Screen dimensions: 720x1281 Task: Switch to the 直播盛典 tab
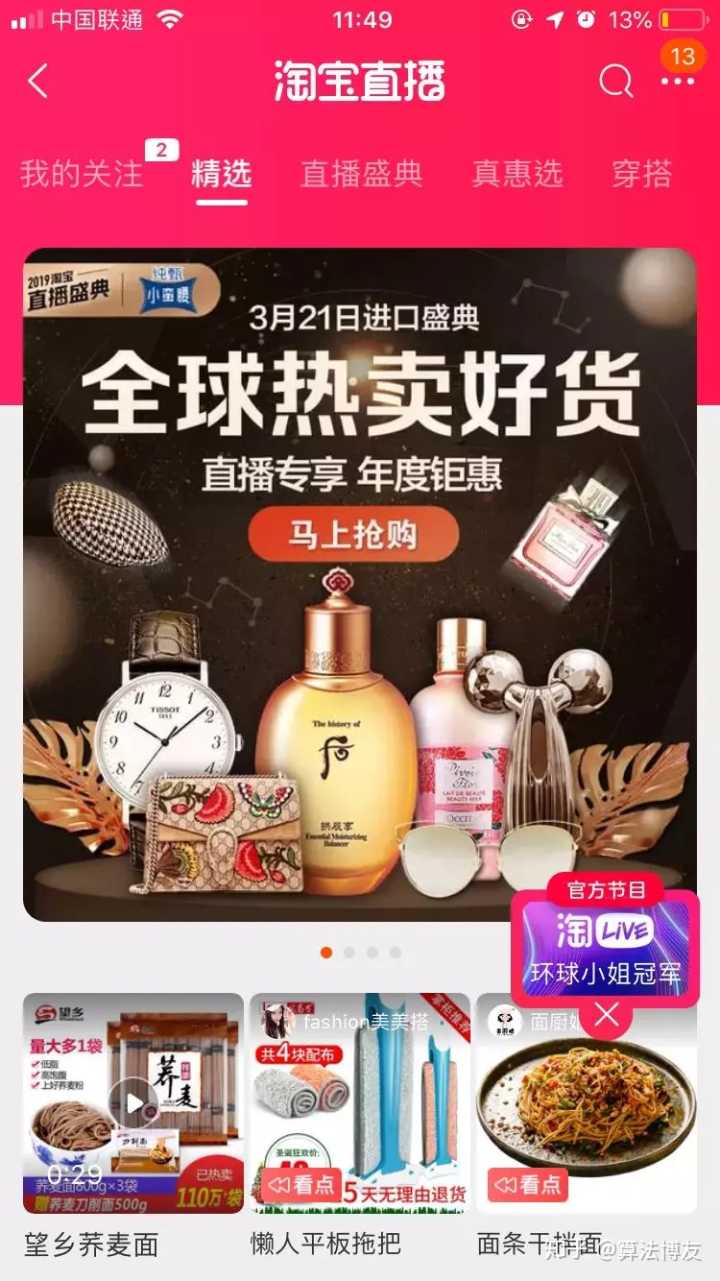coord(361,174)
